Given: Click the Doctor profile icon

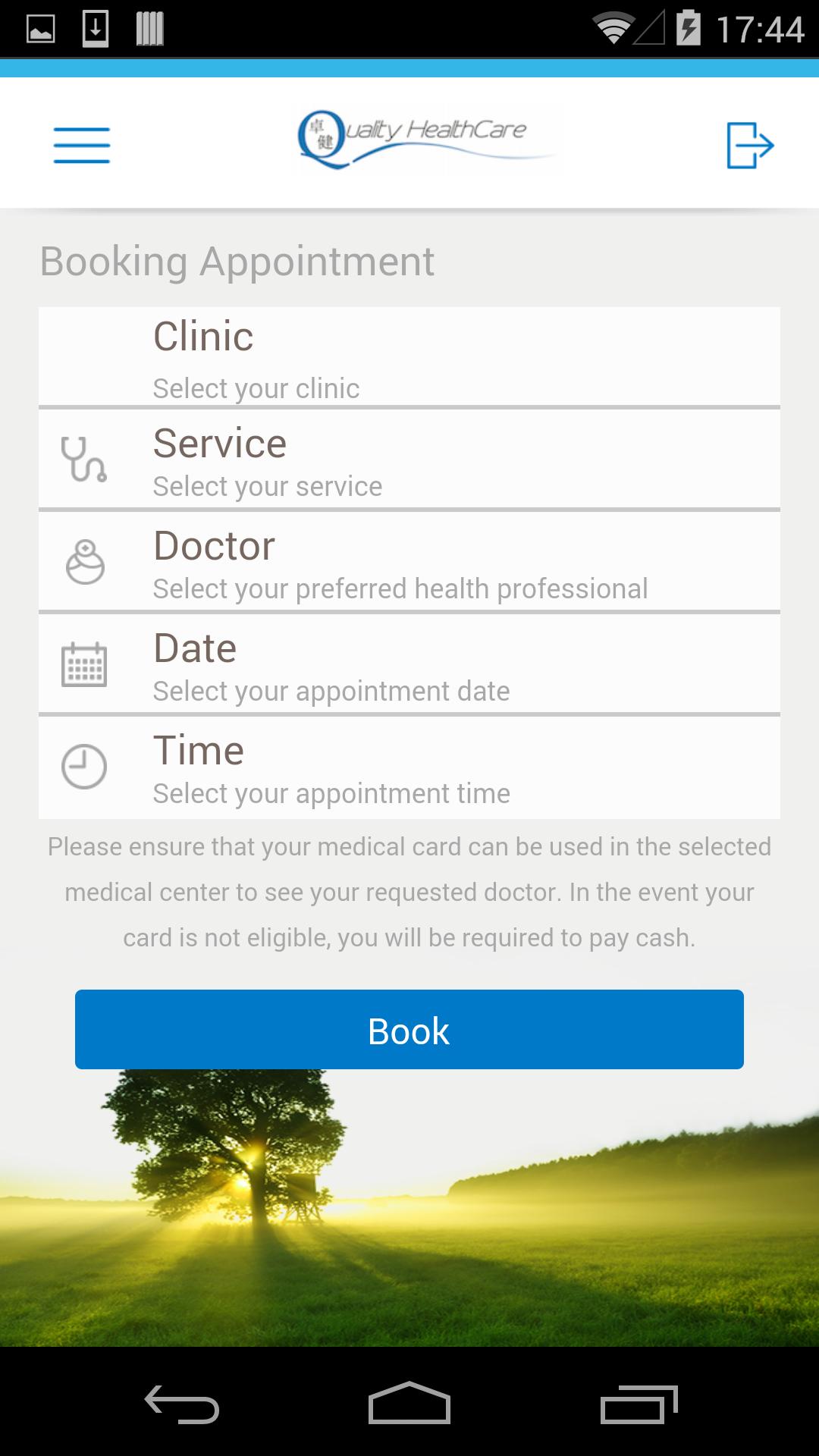Looking at the screenshot, I should (83, 561).
